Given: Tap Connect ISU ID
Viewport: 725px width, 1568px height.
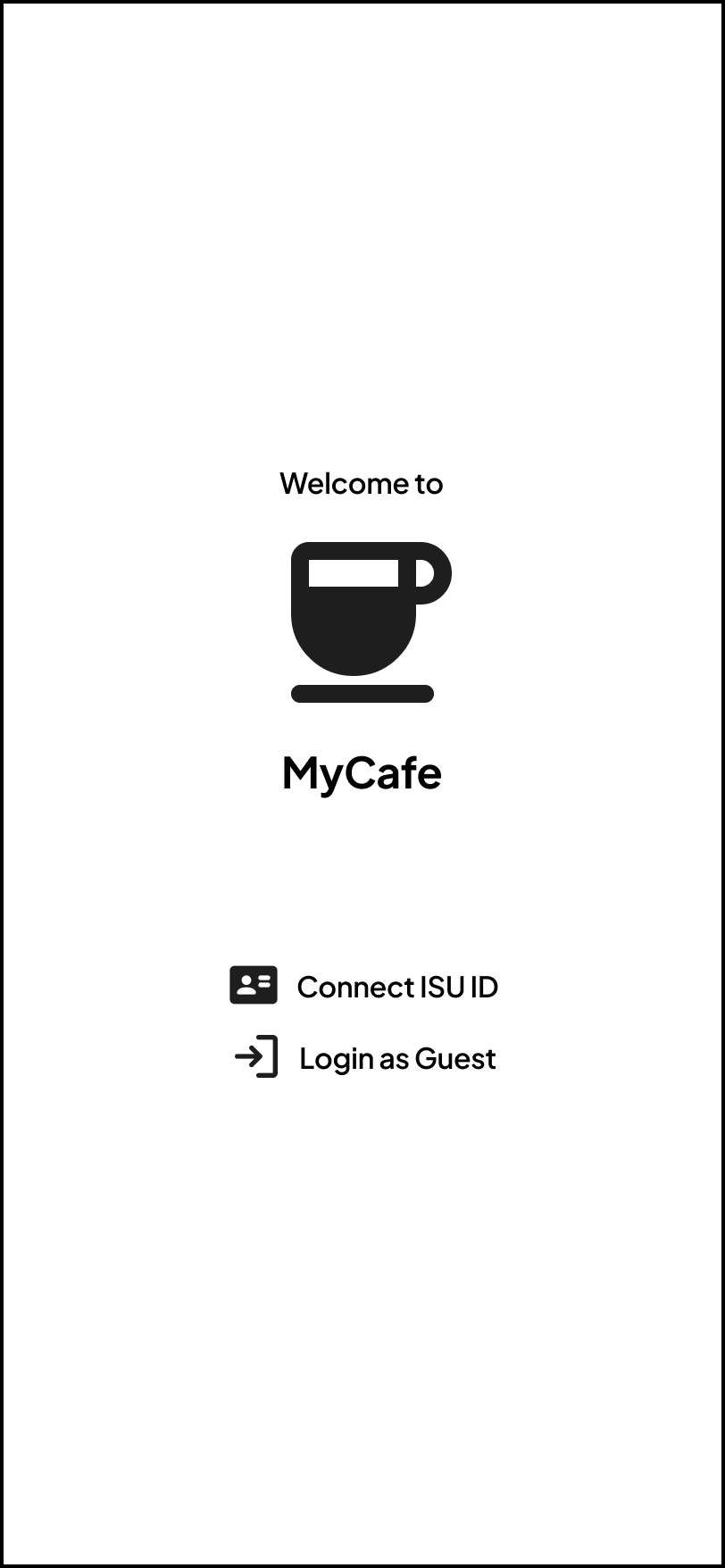Looking at the screenshot, I should tap(364, 987).
